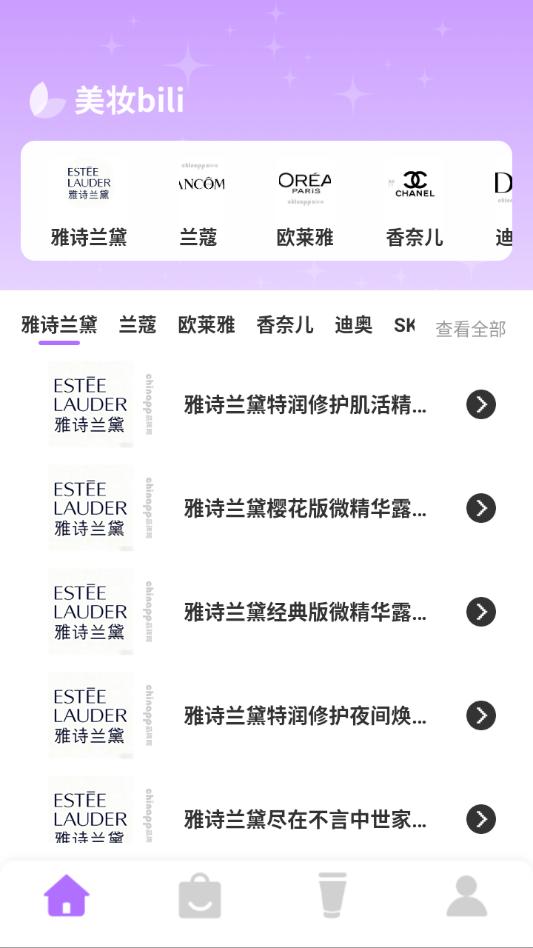Switch to the 欧莱雅 tab
The height and width of the screenshot is (948, 533).
point(206,325)
